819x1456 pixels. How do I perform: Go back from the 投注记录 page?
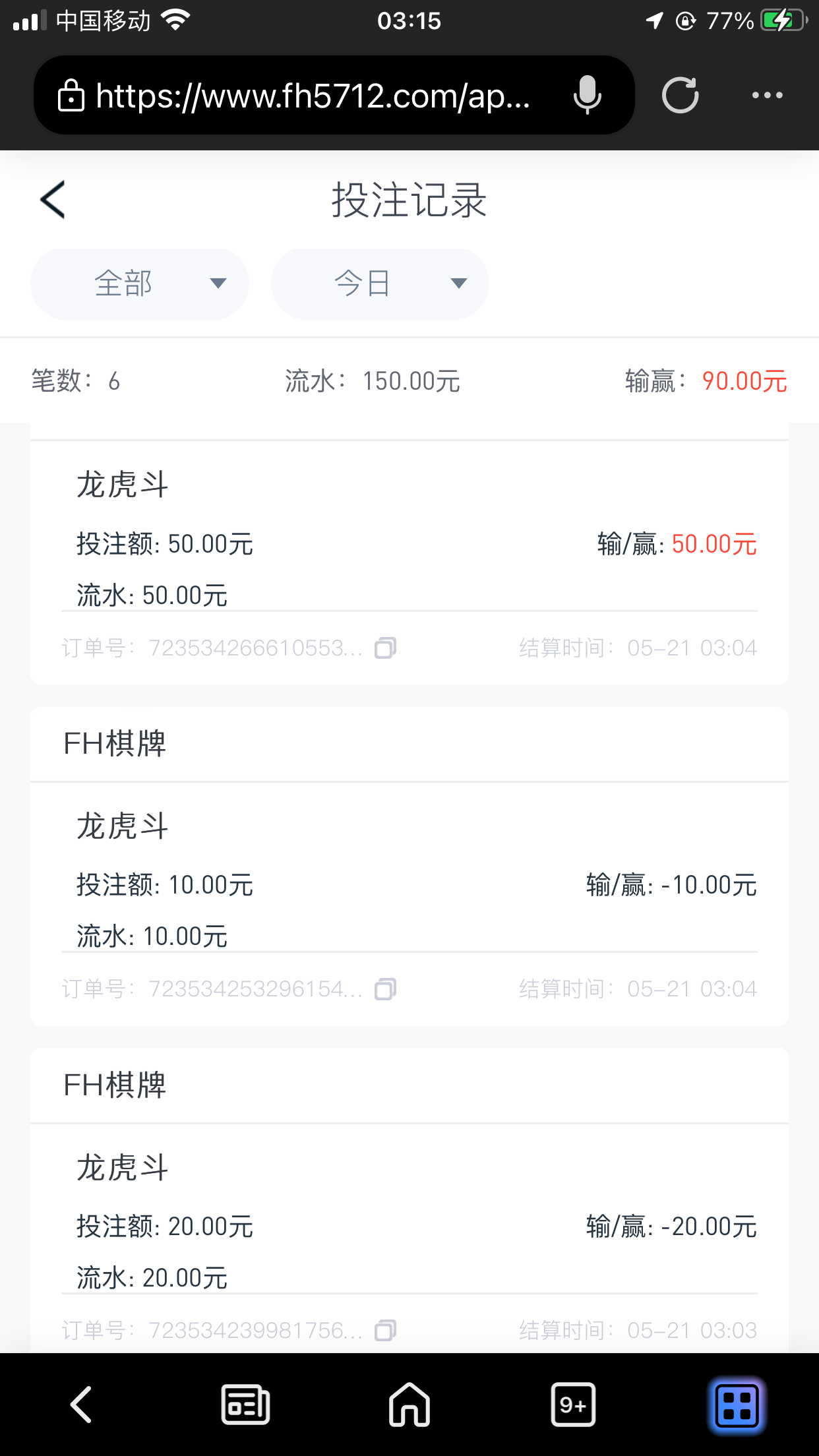(53, 199)
